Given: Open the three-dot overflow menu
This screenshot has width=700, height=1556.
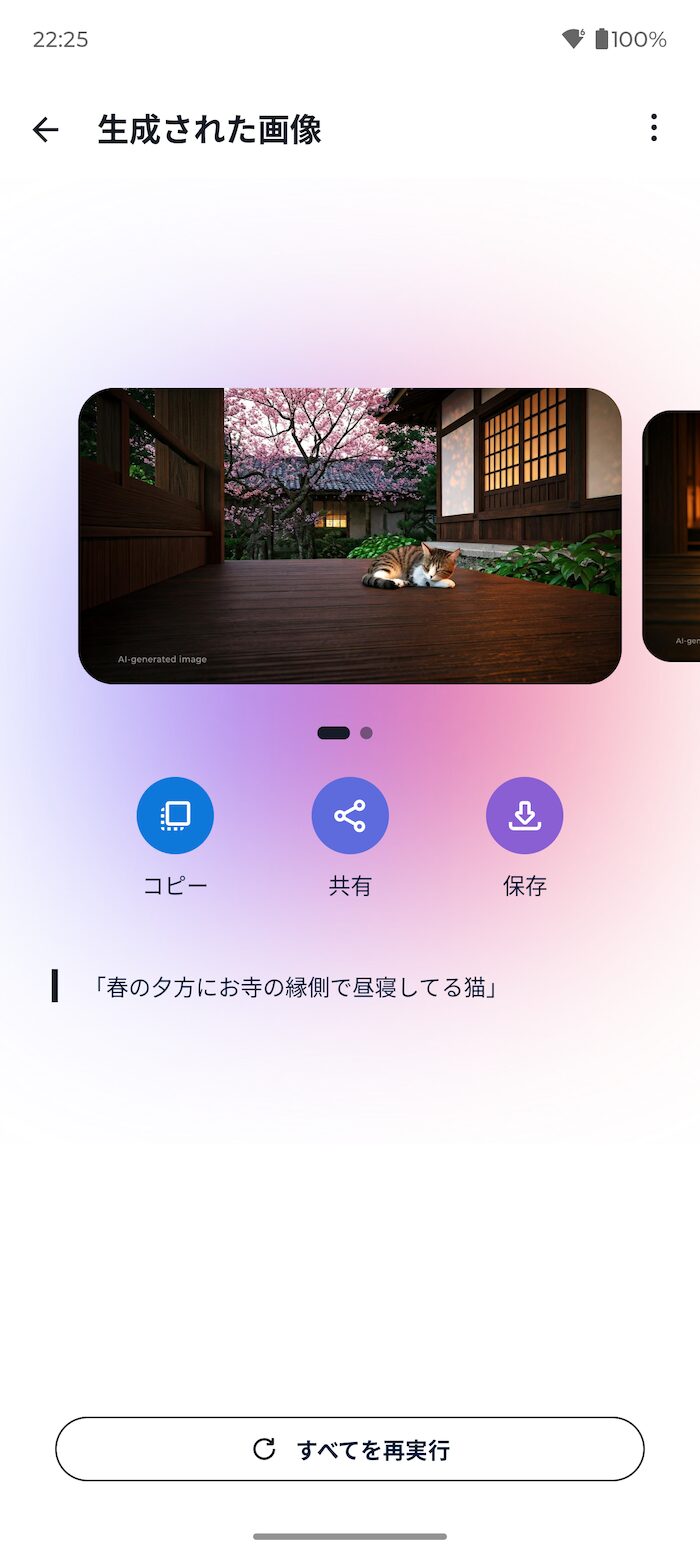Looking at the screenshot, I should coord(654,128).
